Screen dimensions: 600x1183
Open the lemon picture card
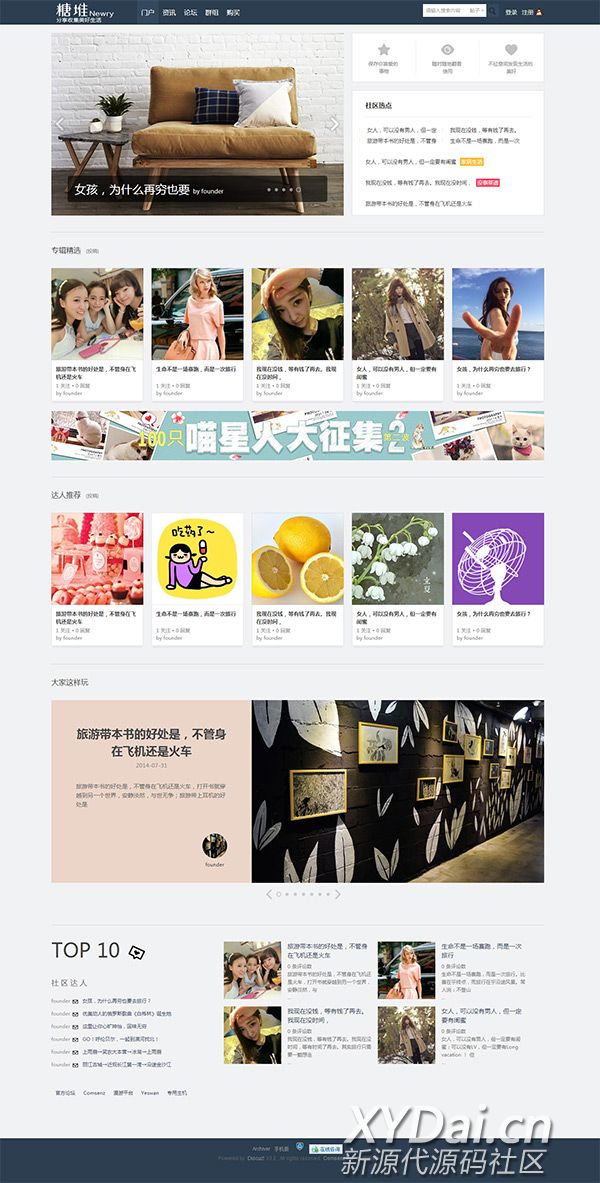[297, 559]
